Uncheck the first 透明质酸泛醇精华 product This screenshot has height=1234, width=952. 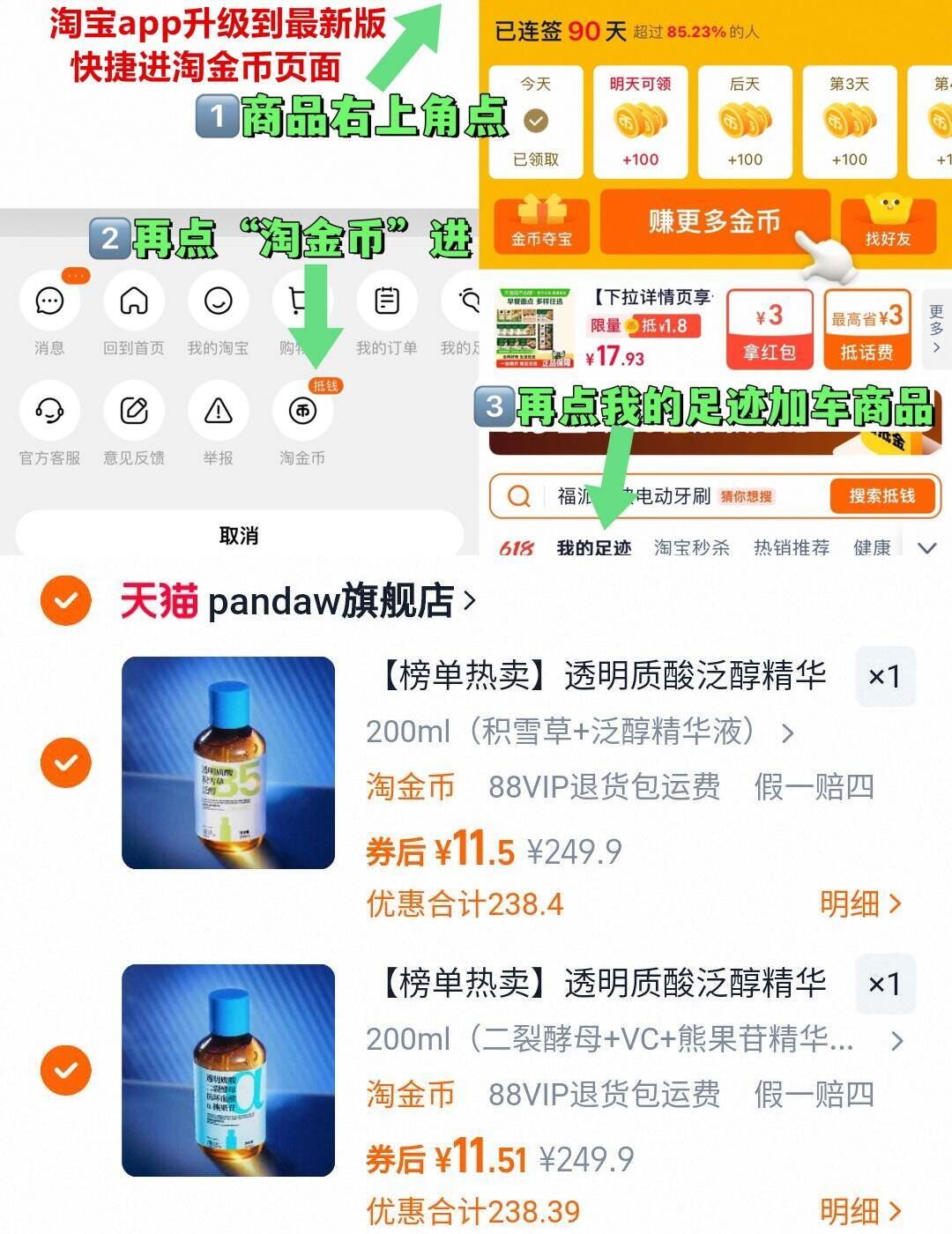pyautogui.click(x=65, y=762)
